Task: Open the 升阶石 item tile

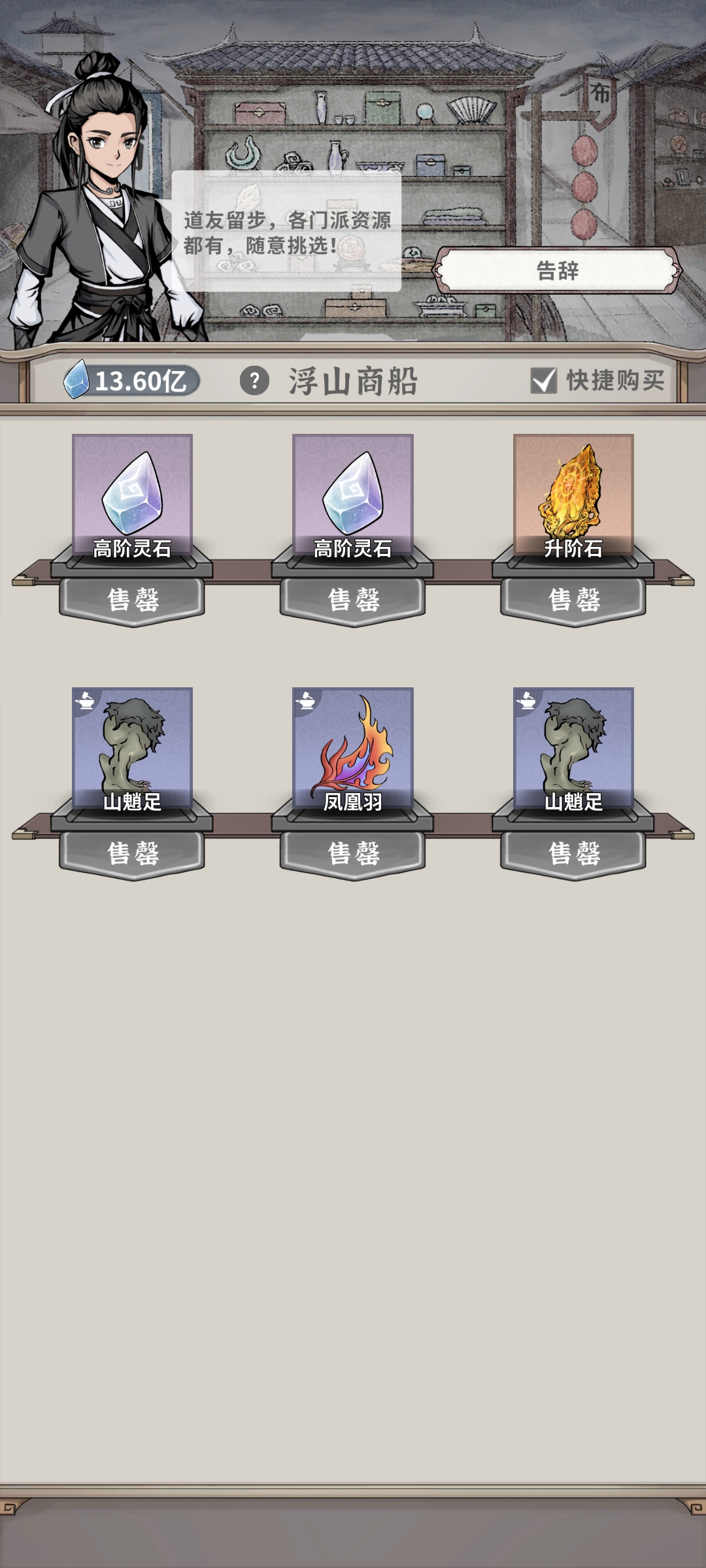Action: point(573,495)
